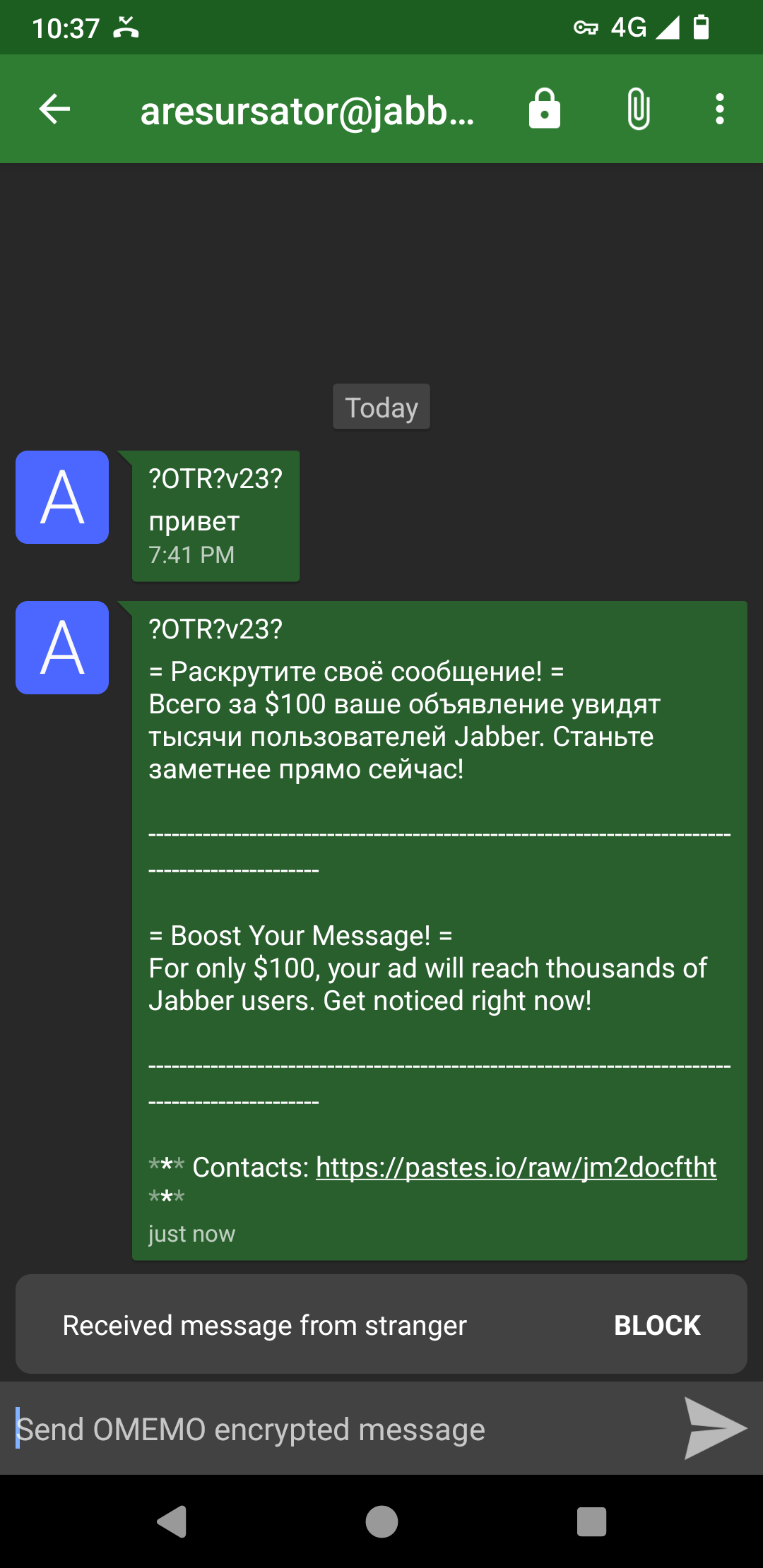
Task: Go back to the conversations list
Action: tap(54, 109)
